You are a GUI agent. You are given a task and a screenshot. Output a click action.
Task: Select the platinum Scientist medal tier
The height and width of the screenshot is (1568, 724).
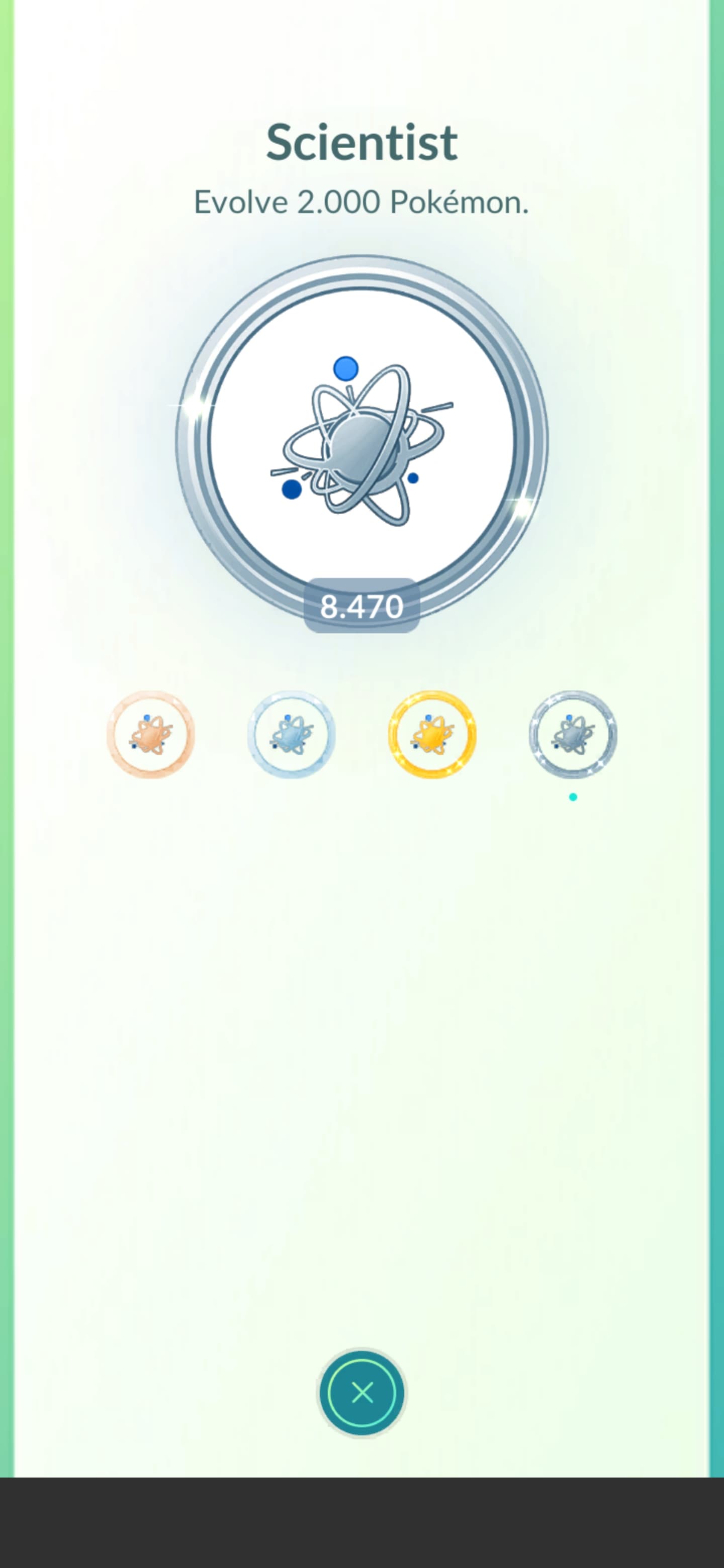click(x=572, y=734)
